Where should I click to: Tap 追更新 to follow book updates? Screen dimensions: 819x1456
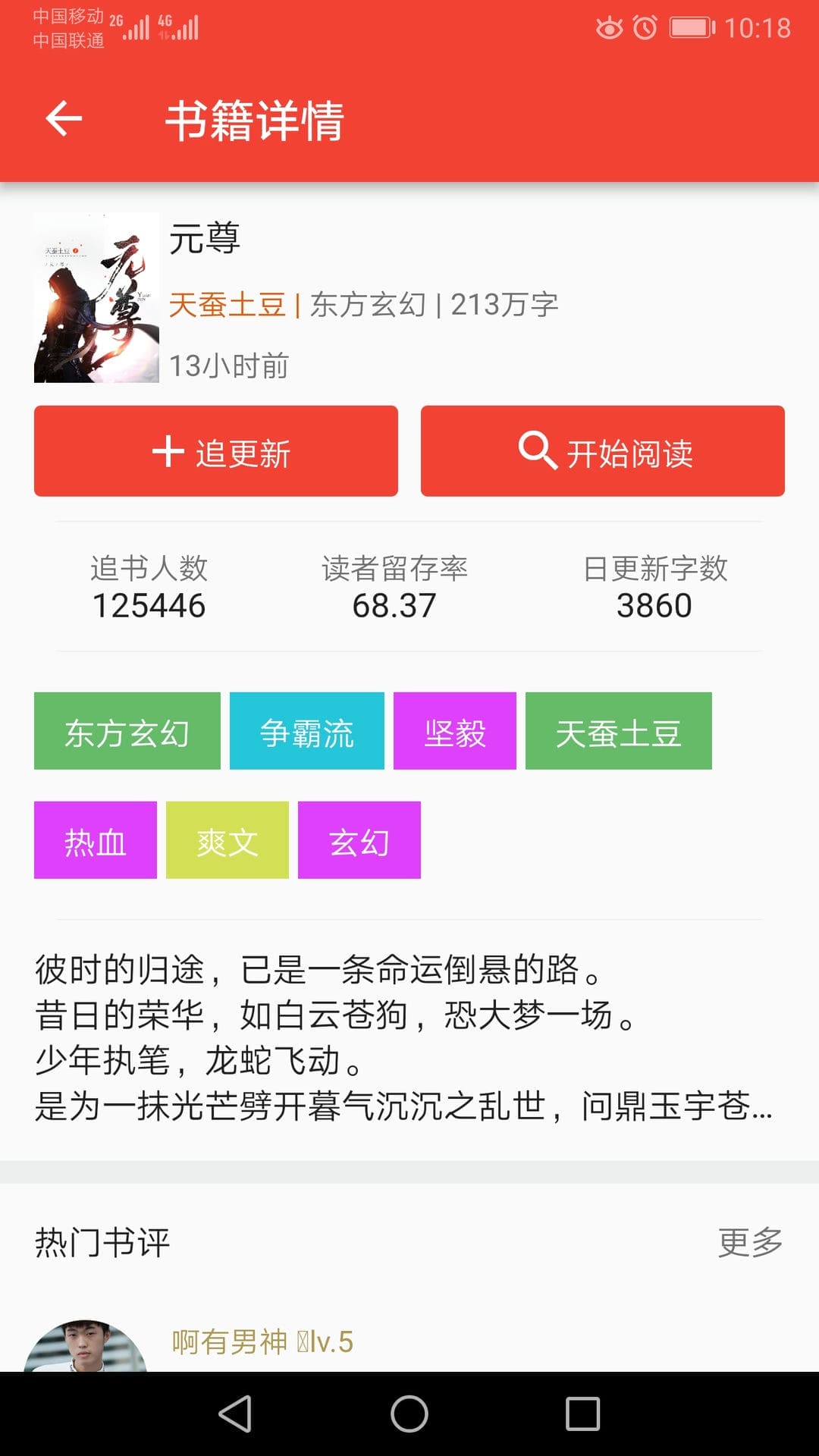pyautogui.click(x=216, y=451)
